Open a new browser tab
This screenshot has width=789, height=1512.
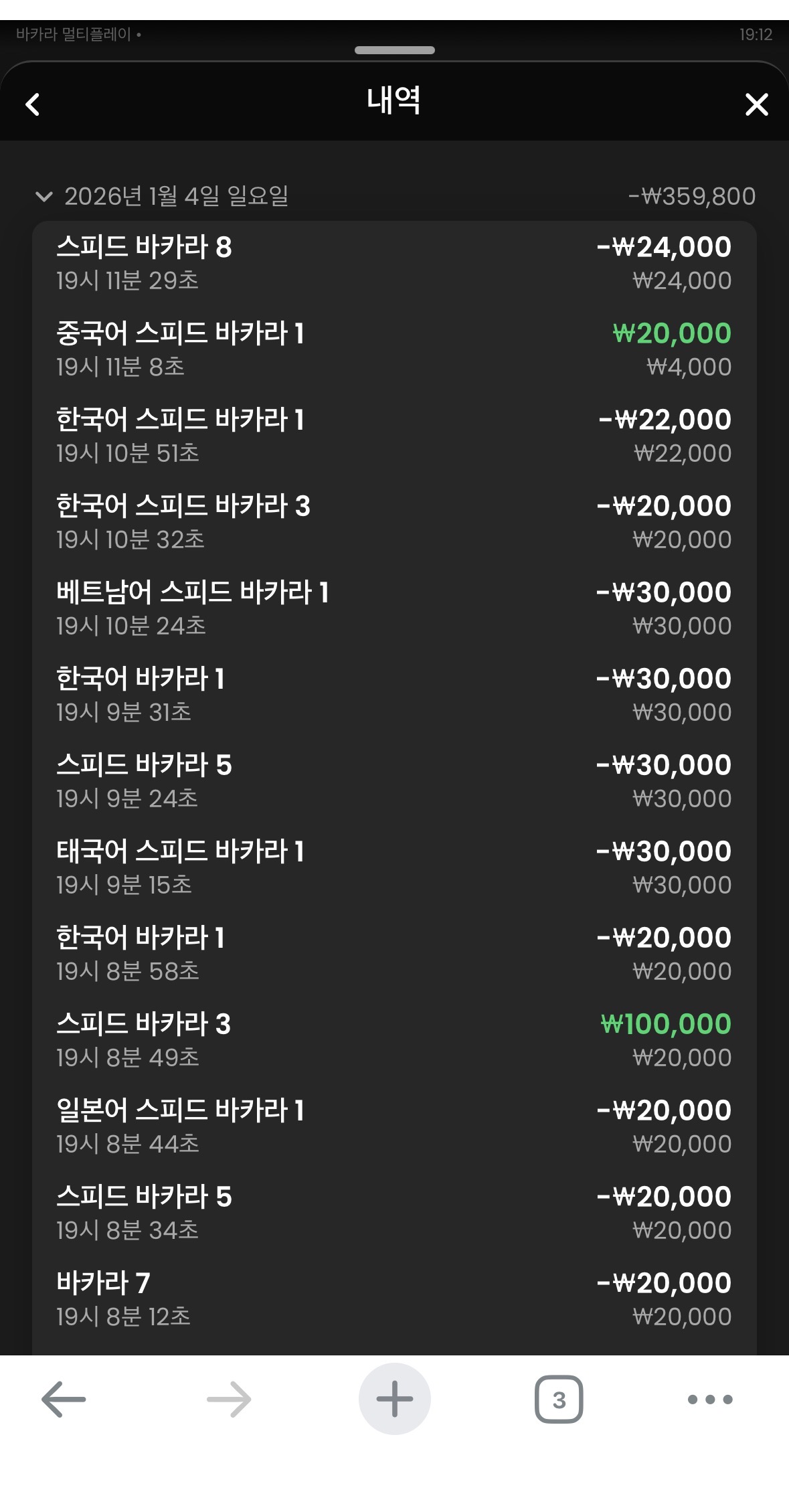(x=394, y=1399)
